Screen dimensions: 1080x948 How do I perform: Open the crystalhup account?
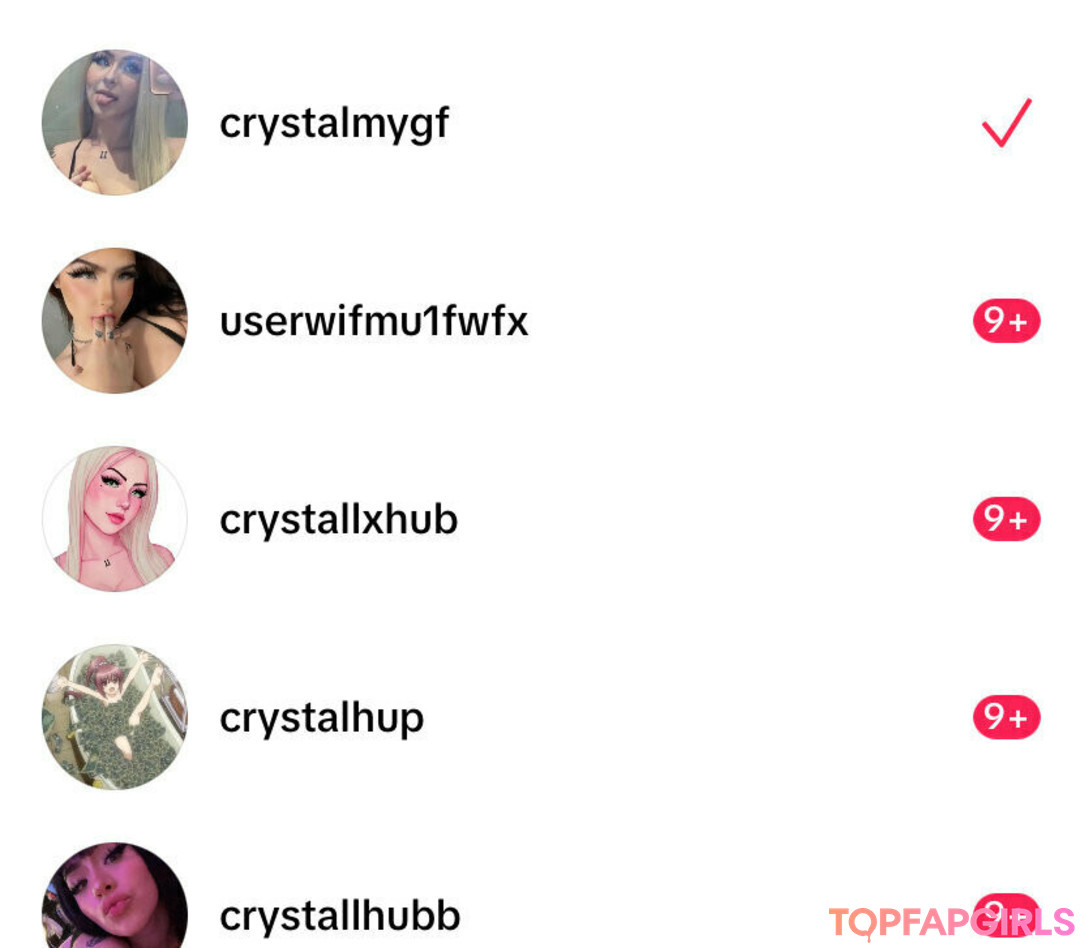tap(321, 718)
